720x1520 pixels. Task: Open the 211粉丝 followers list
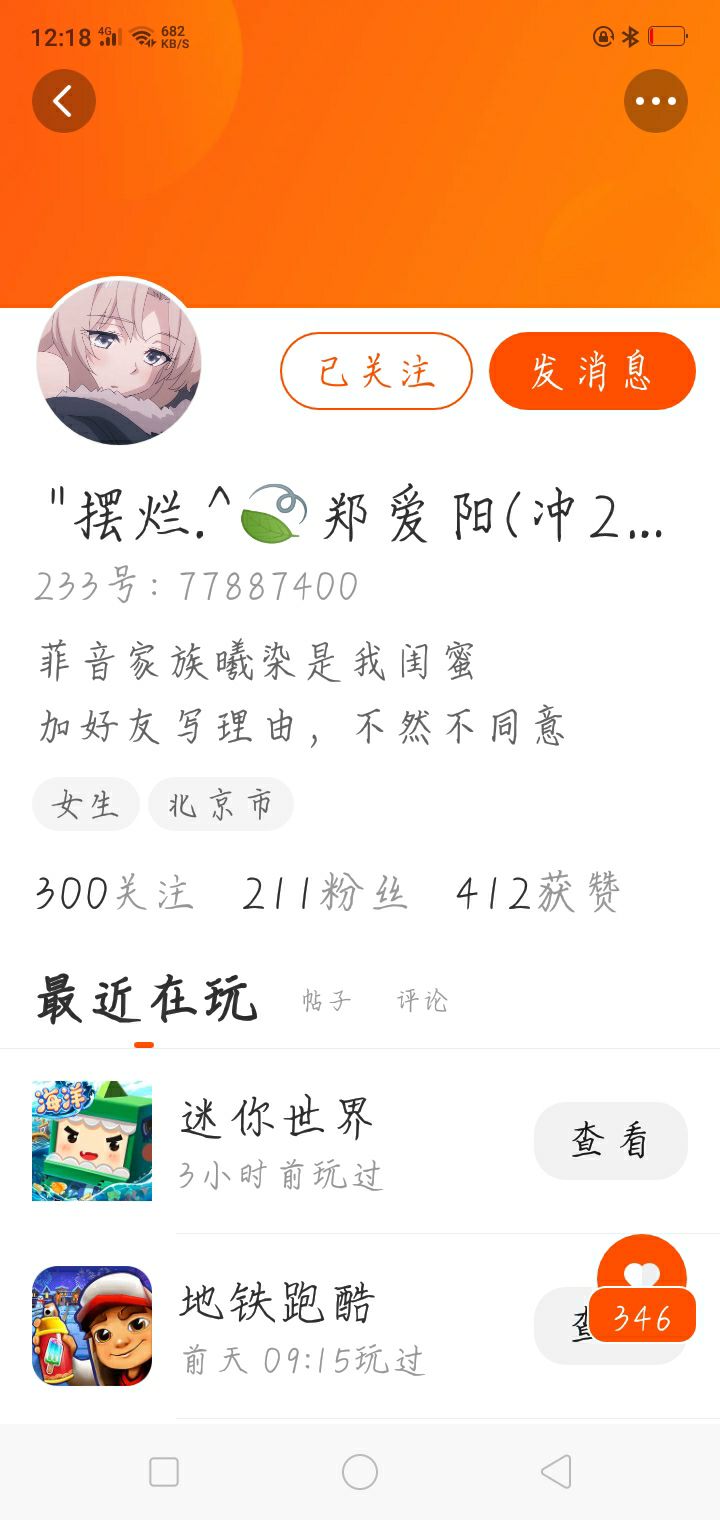(324, 892)
